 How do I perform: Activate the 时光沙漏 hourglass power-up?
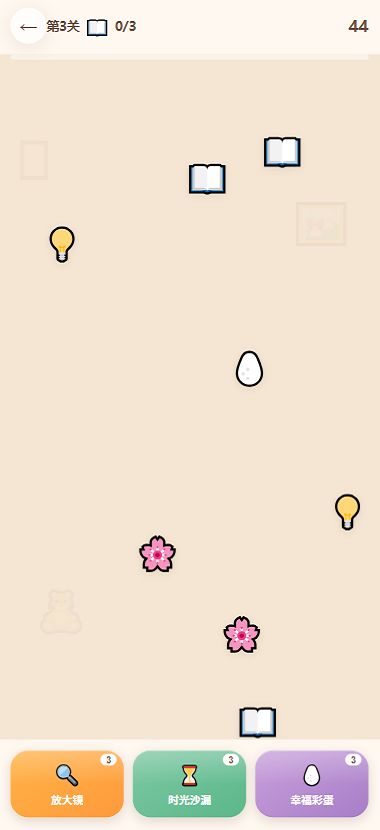point(189,783)
